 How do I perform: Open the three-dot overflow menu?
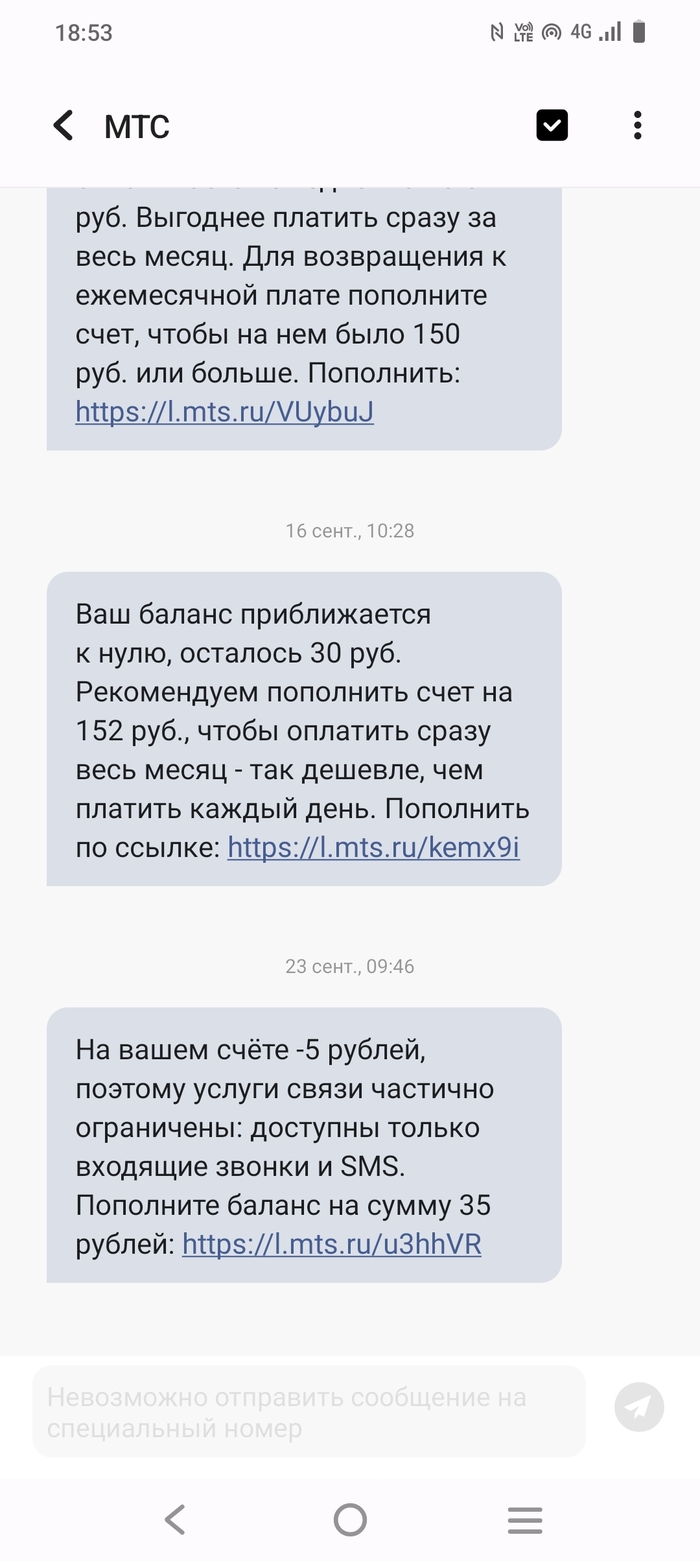point(637,126)
